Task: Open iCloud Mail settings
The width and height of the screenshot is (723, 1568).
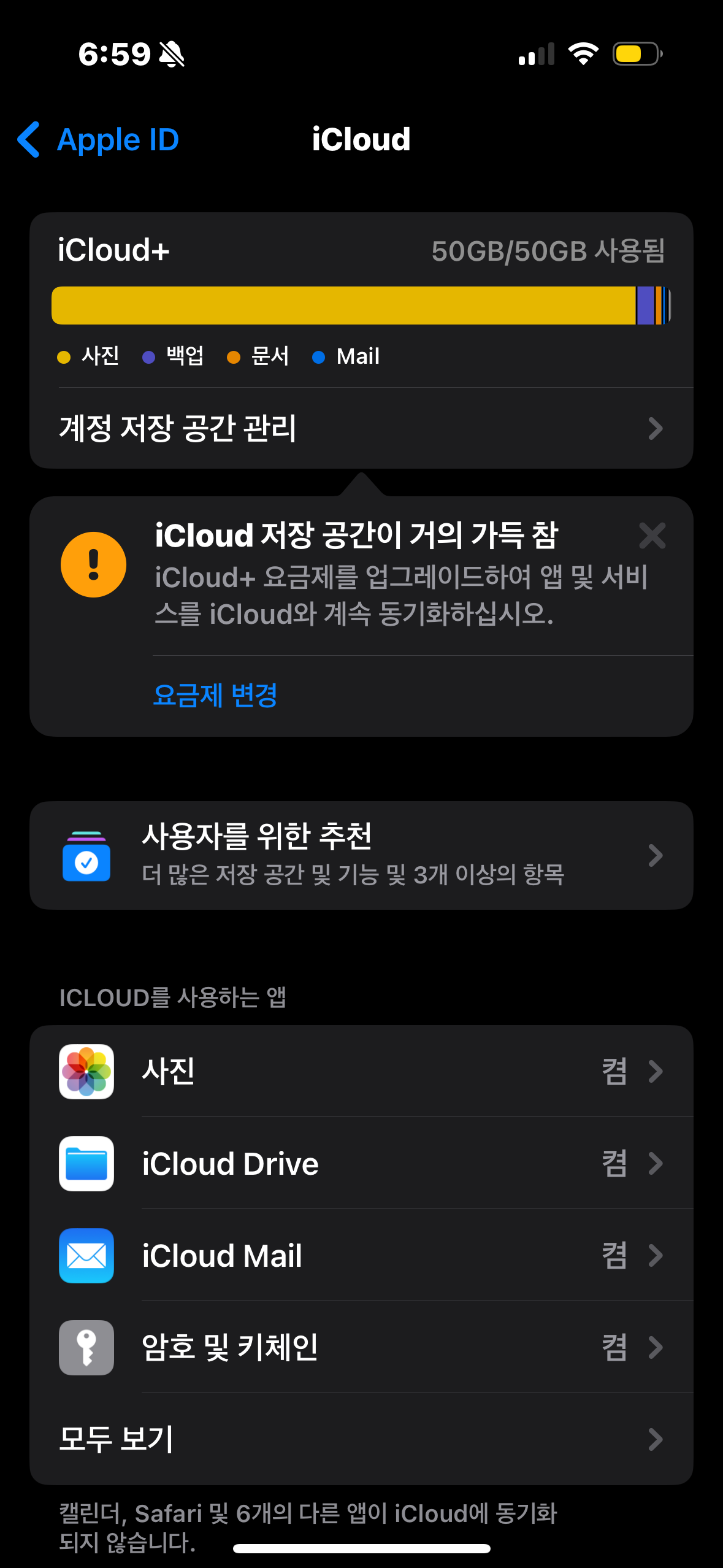Action: click(361, 1255)
